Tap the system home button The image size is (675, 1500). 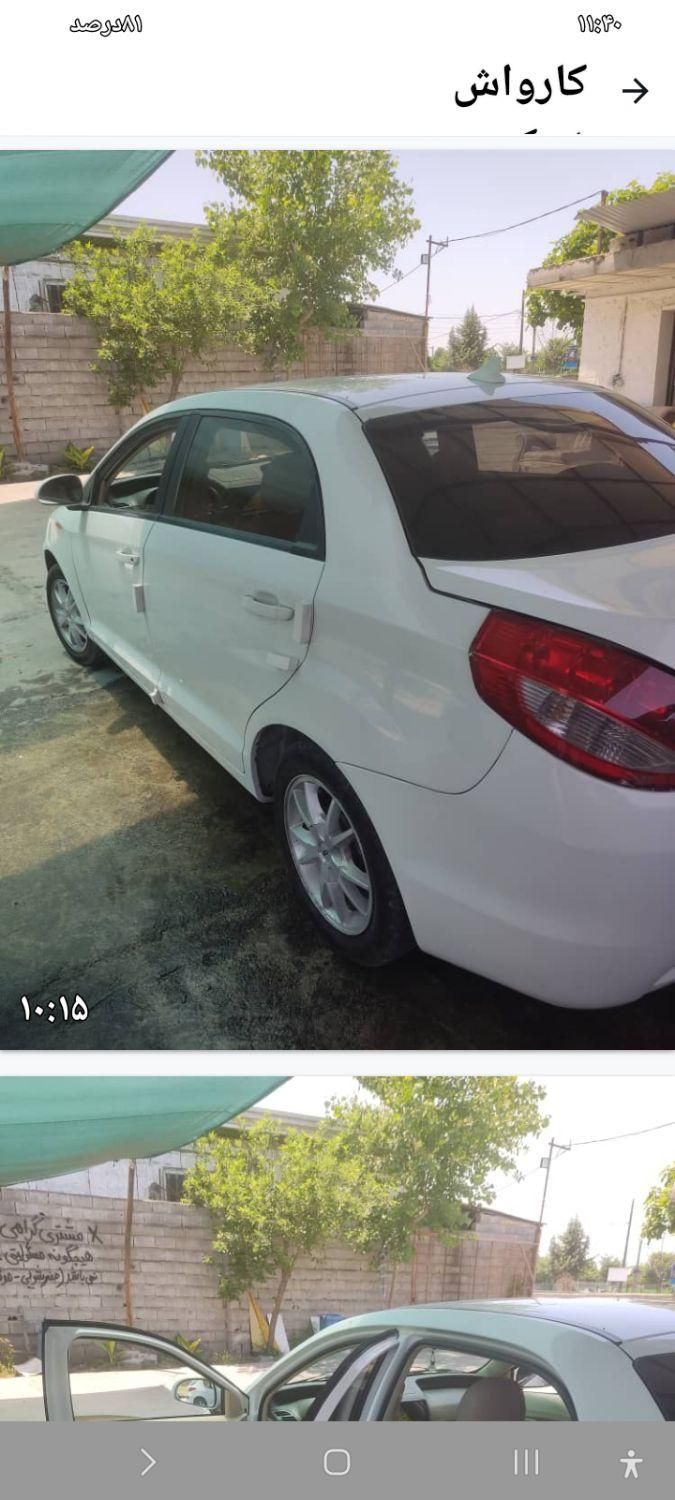click(x=337, y=1462)
